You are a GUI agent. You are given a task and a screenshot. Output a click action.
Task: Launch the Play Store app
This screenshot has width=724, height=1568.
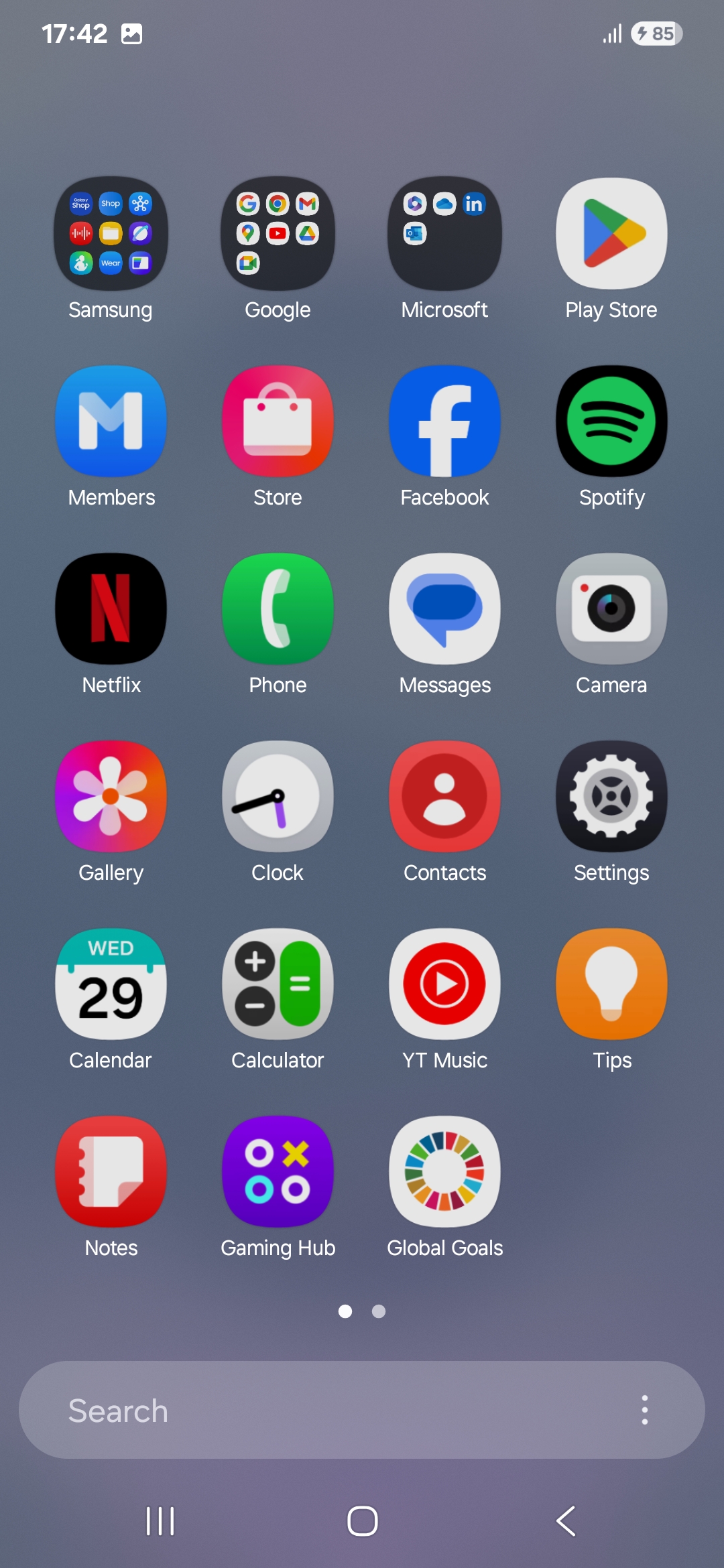click(x=611, y=233)
